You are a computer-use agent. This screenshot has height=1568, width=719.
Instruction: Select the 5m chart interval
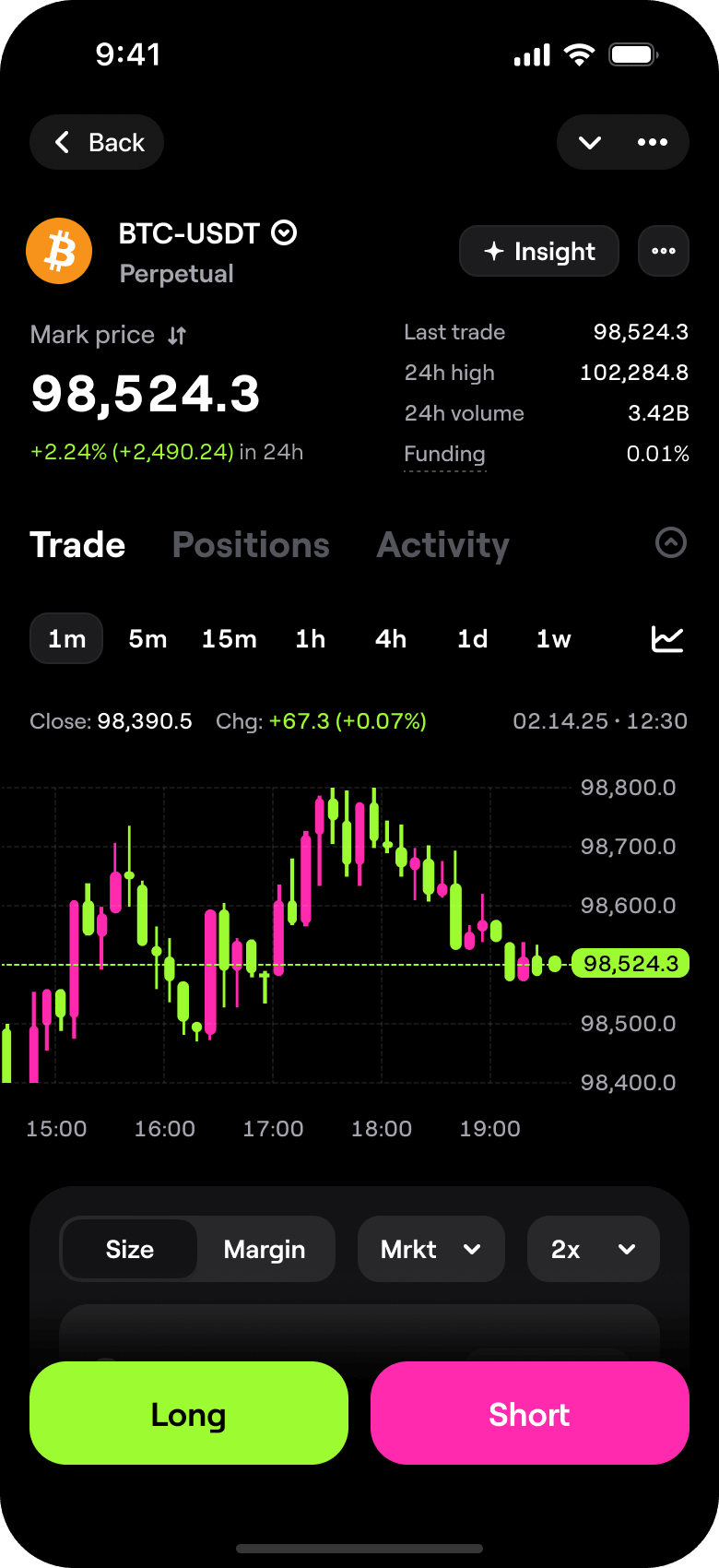147,638
